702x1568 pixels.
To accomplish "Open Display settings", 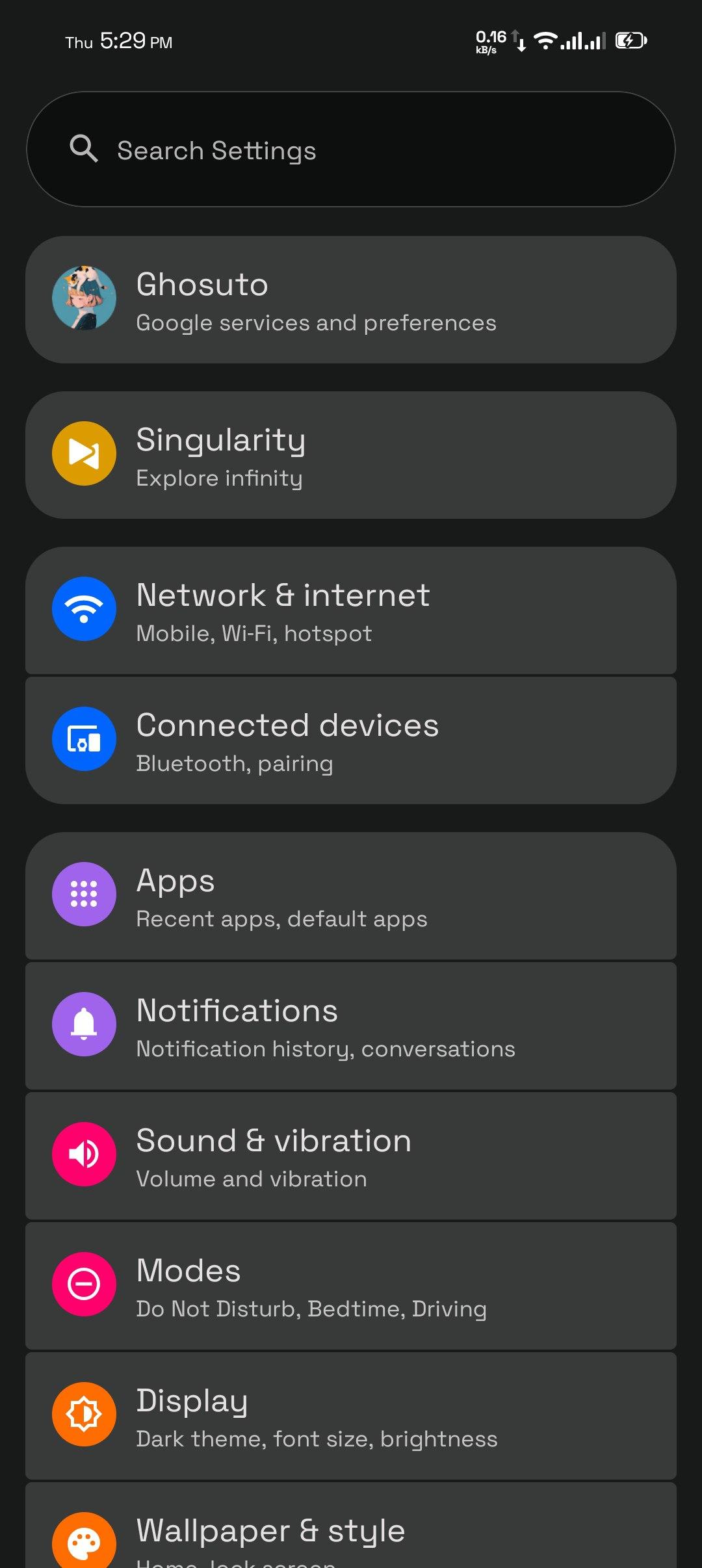I will point(351,1416).
